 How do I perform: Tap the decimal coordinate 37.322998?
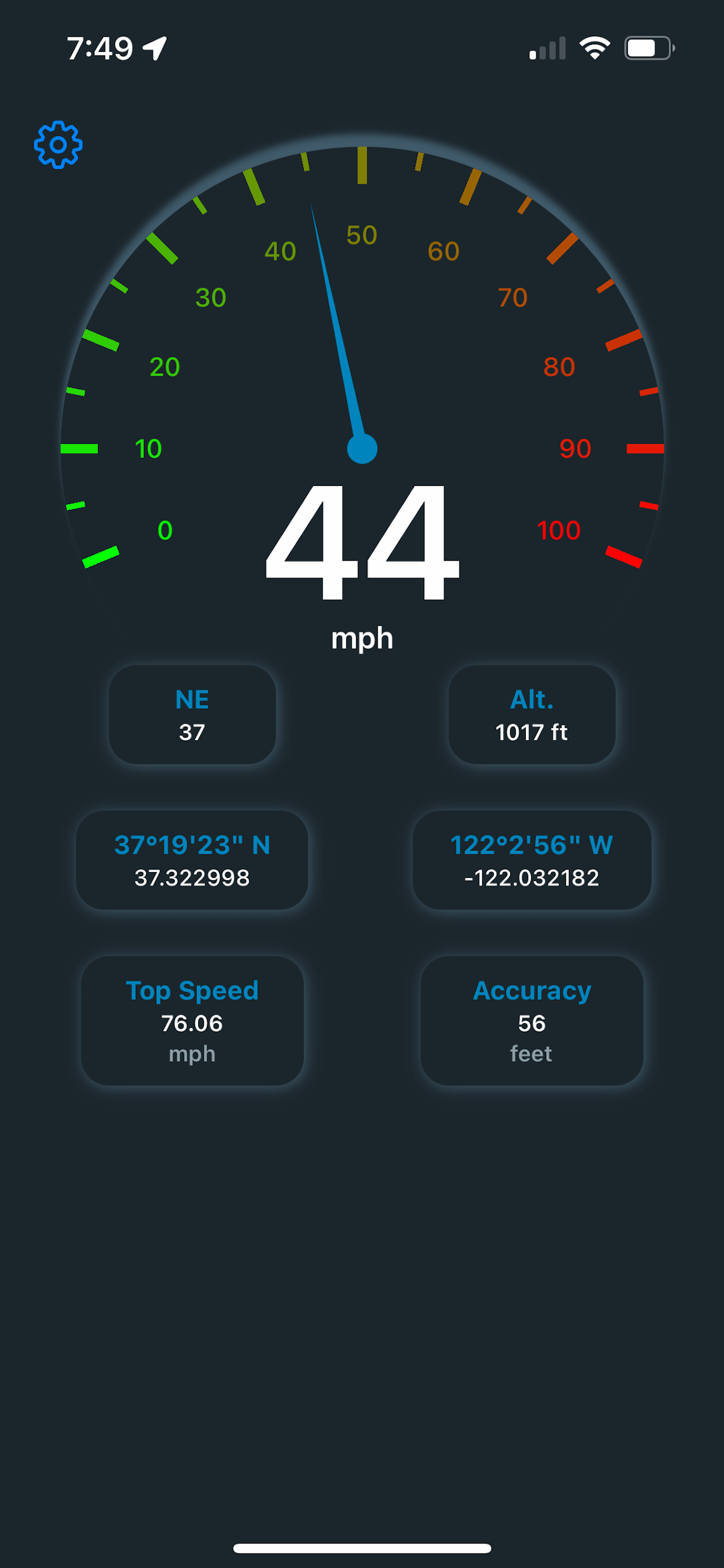click(192, 878)
